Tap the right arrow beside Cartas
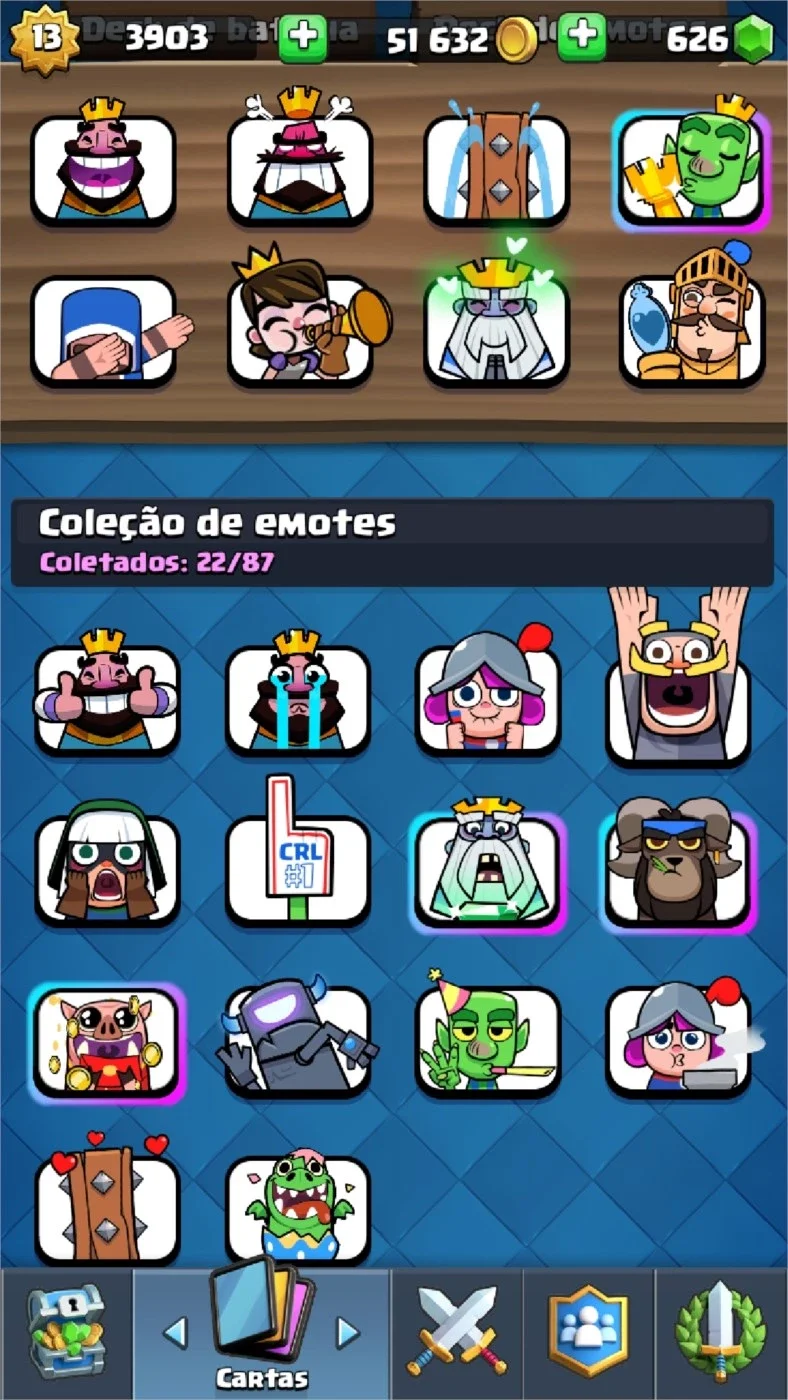 coord(347,1331)
